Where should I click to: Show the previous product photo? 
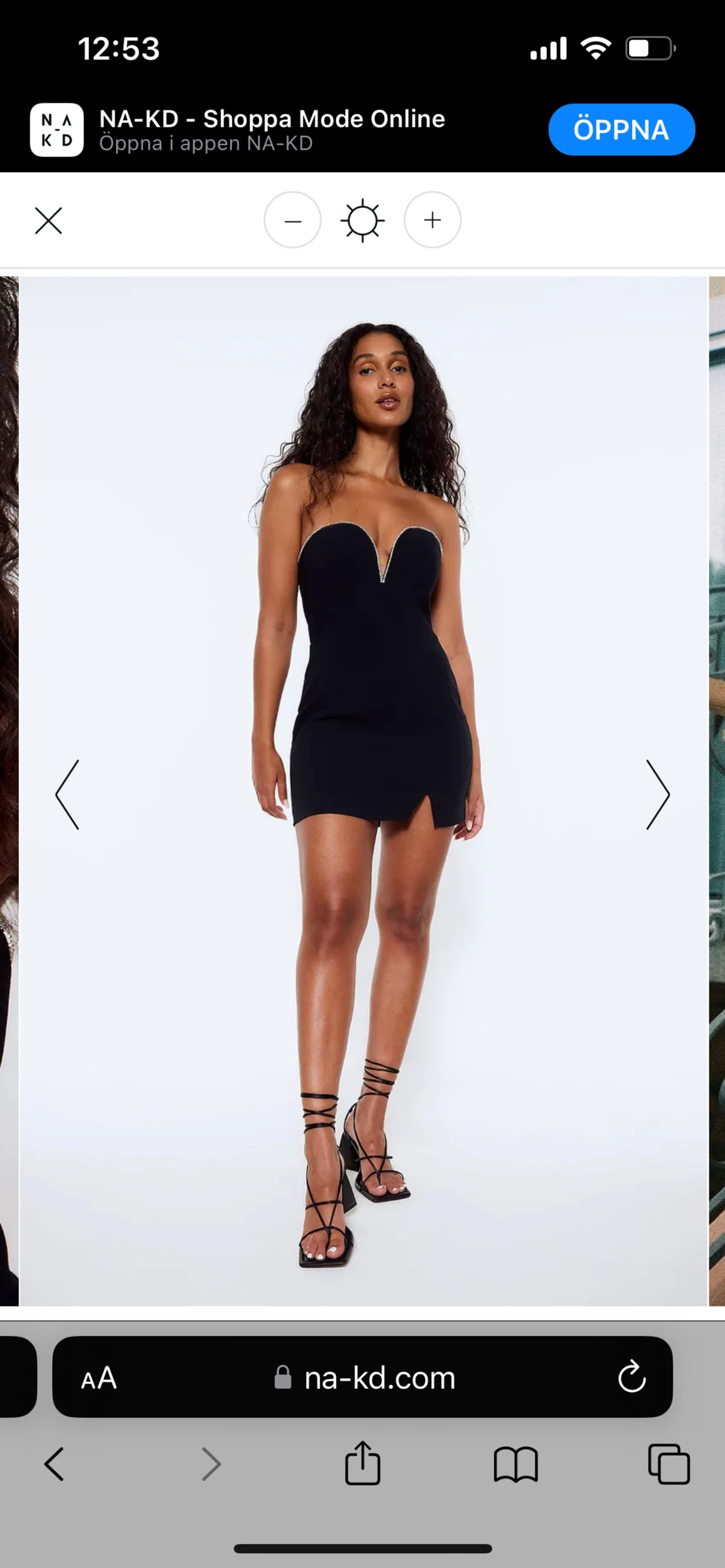coord(68,794)
